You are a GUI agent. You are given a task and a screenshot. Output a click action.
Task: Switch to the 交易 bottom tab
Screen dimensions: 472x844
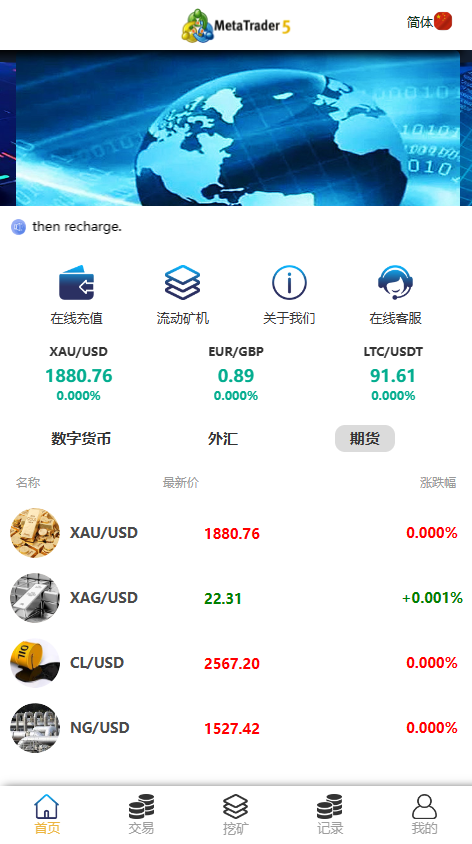(141, 814)
